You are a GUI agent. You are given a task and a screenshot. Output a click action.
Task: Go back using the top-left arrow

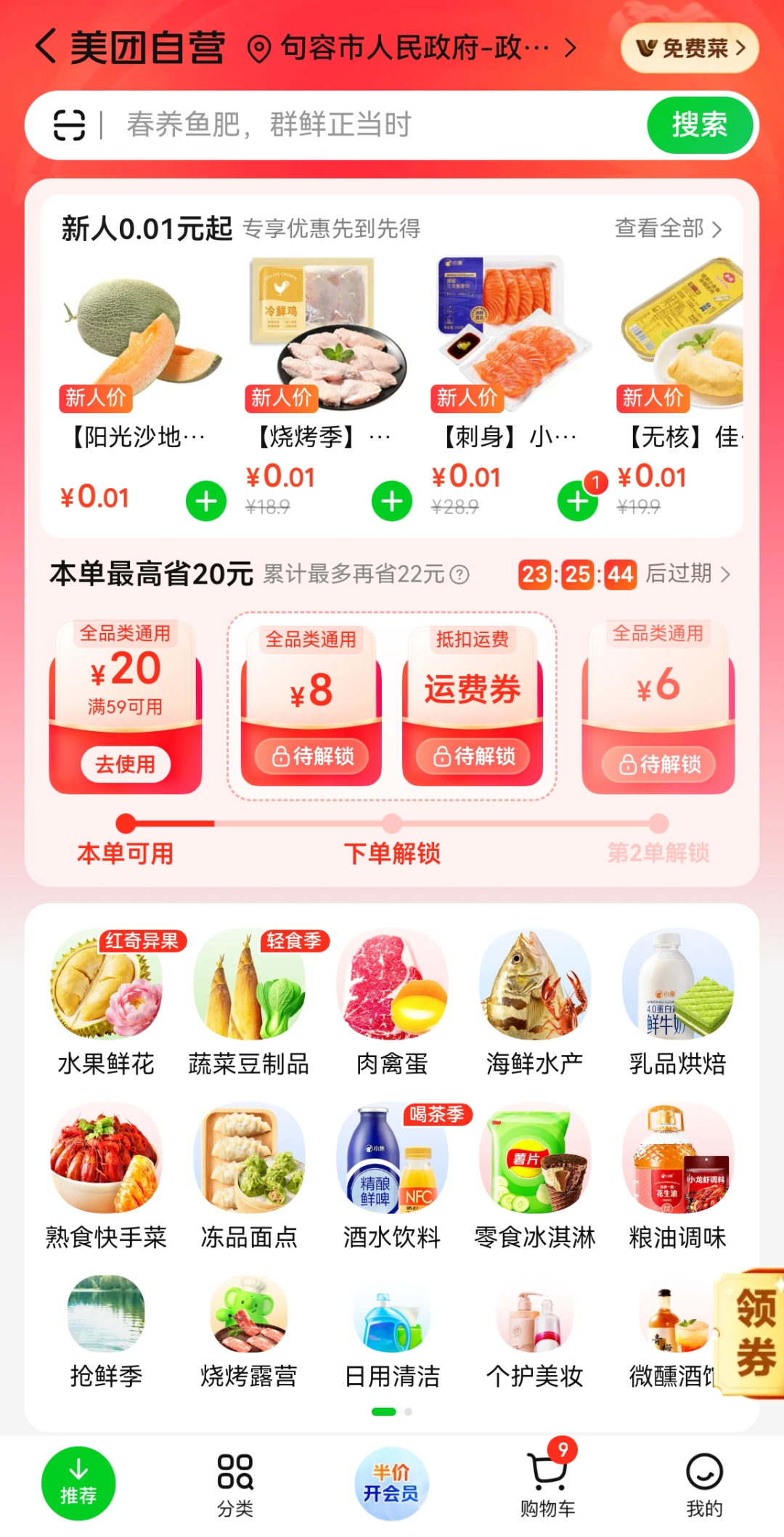(46, 48)
